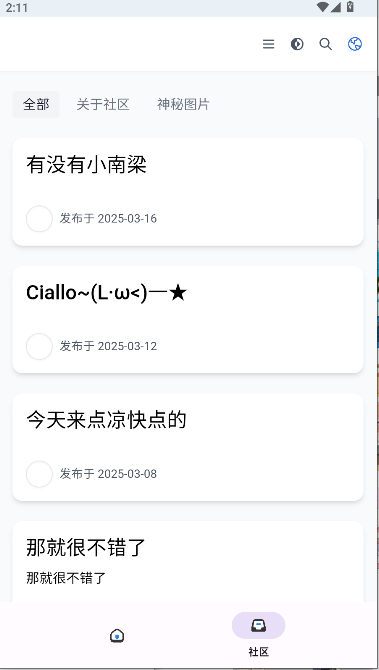This screenshot has height=670, width=379.
Task: Tap the globe language icon
Action: 355,44
